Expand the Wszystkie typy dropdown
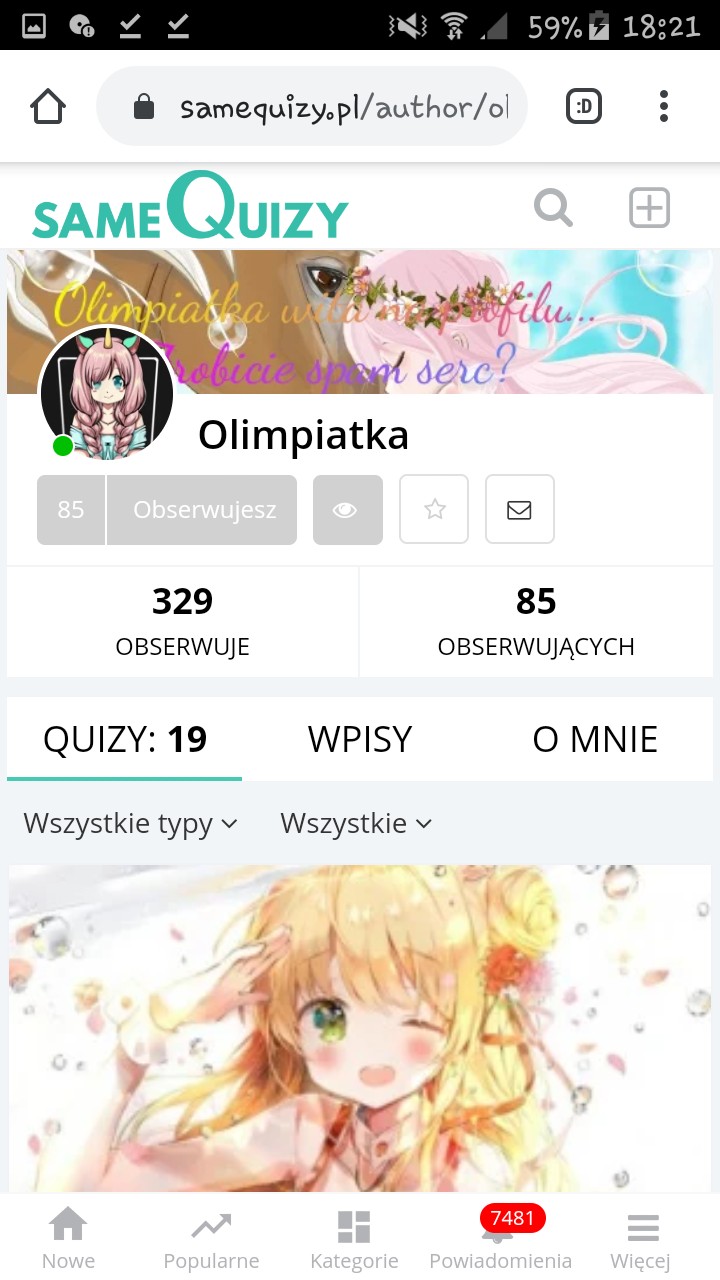Image resolution: width=720 pixels, height=1280 pixels. pos(131,824)
